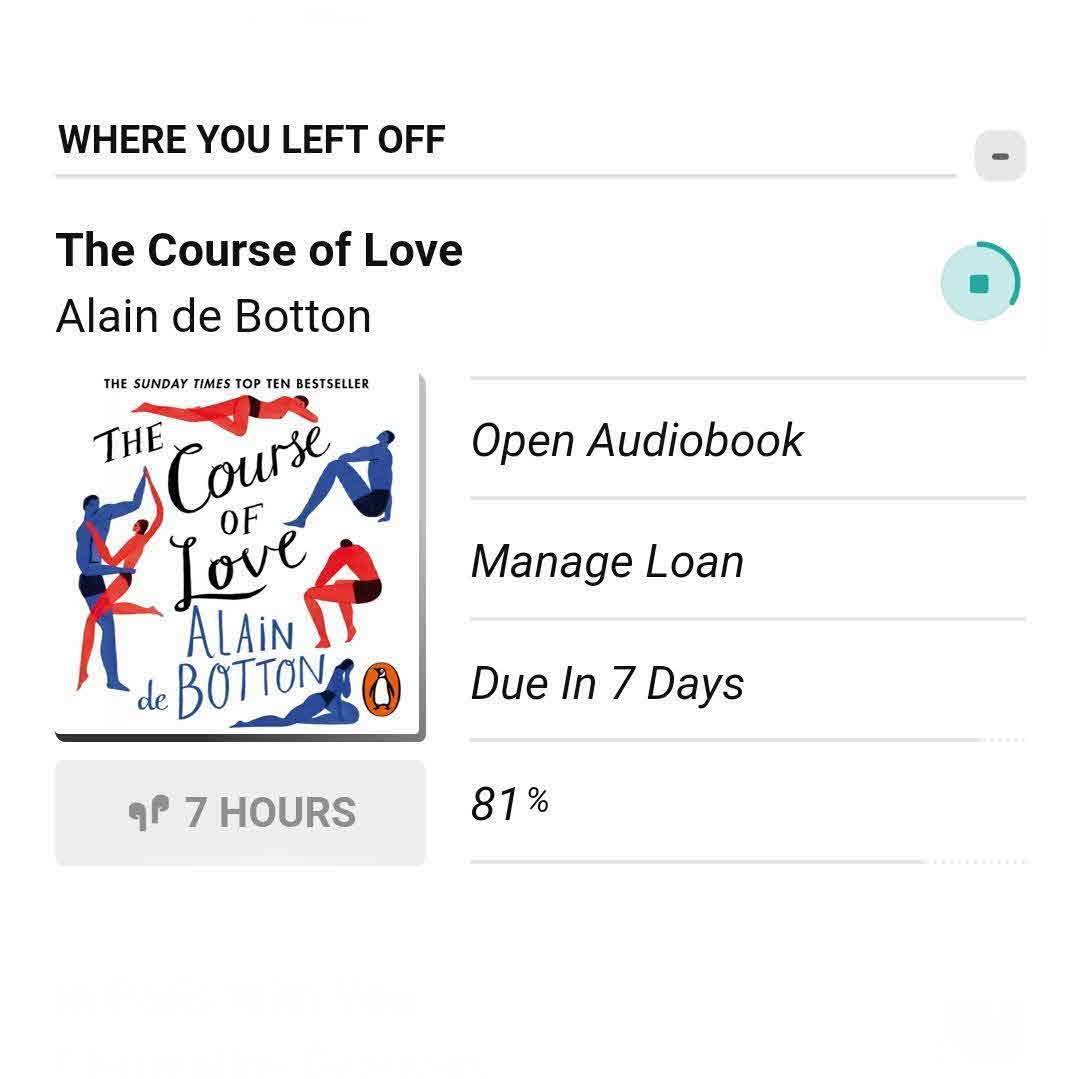The width and height of the screenshot is (1079, 1079).
Task: Tap the 7 Hours audiobook button
Action: click(x=240, y=812)
